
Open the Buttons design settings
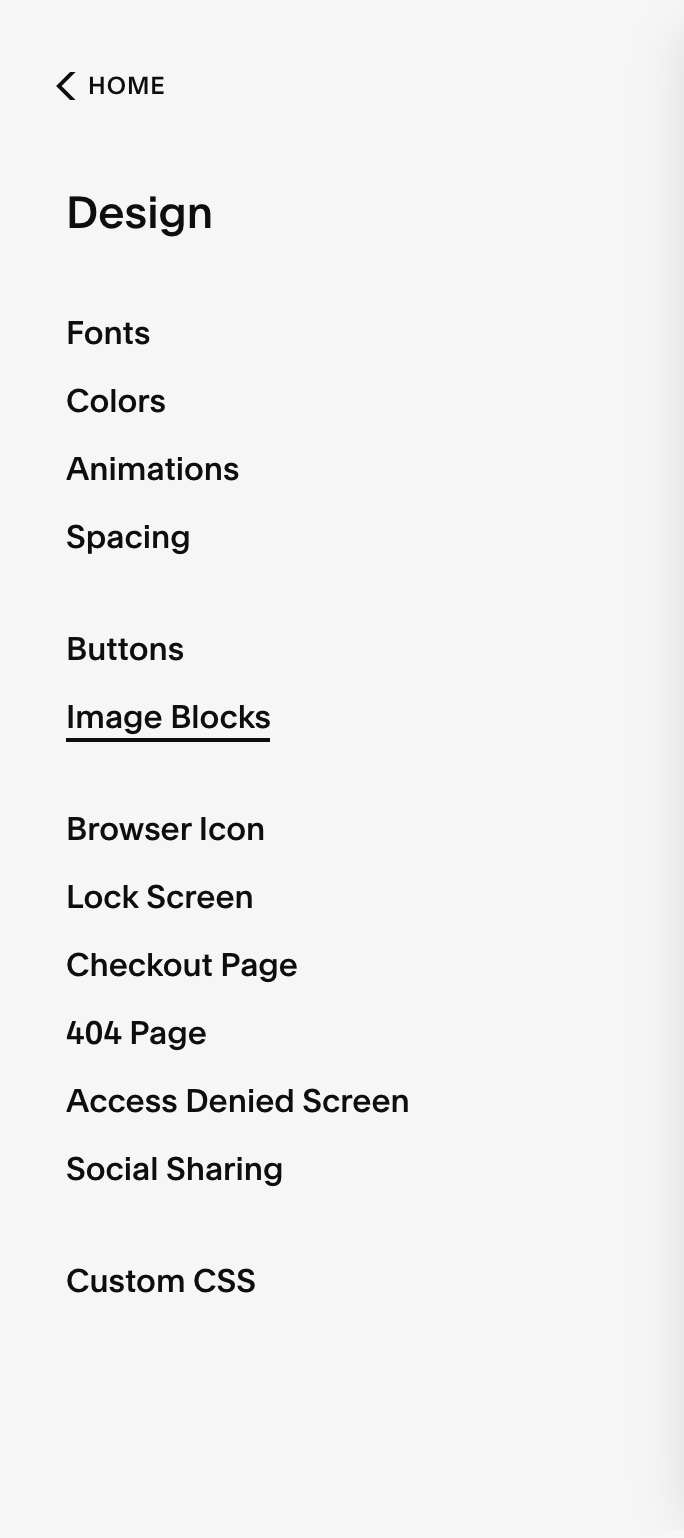pyautogui.click(x=125, y=649)
